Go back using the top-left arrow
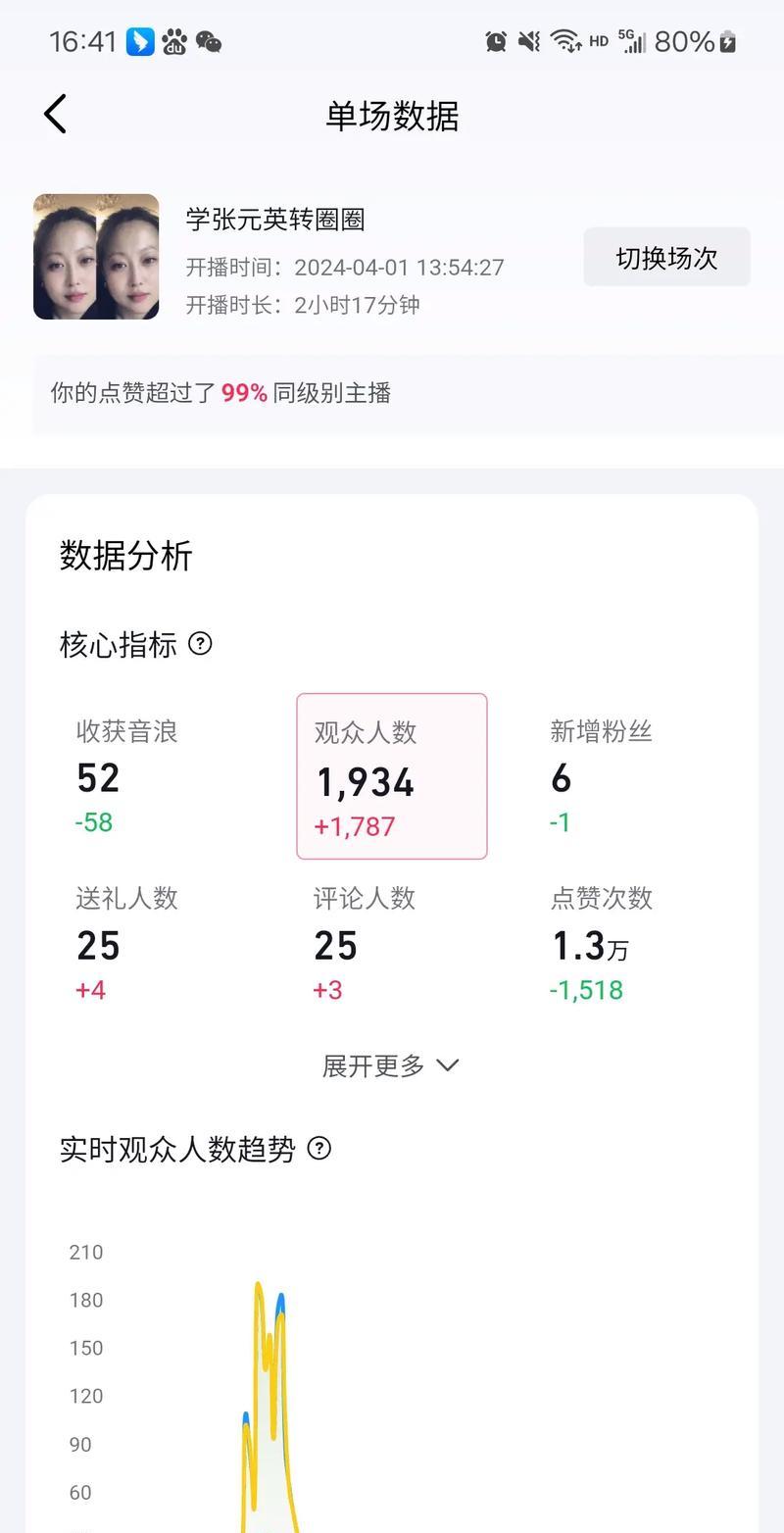This screenshot has height=1533, width=784. (x=55, y=115)
